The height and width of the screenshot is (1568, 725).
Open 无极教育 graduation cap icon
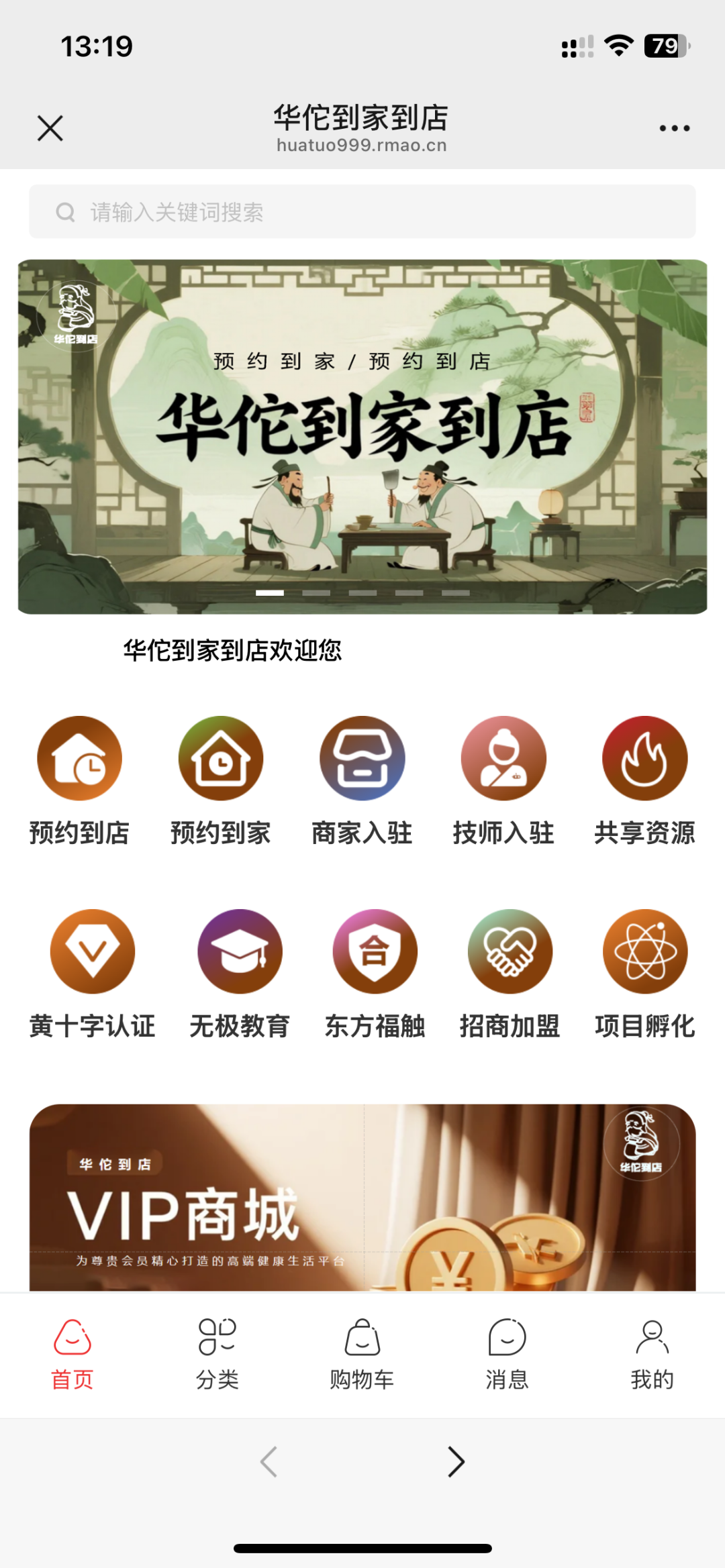pyautogui.click(x=240, y=950)
